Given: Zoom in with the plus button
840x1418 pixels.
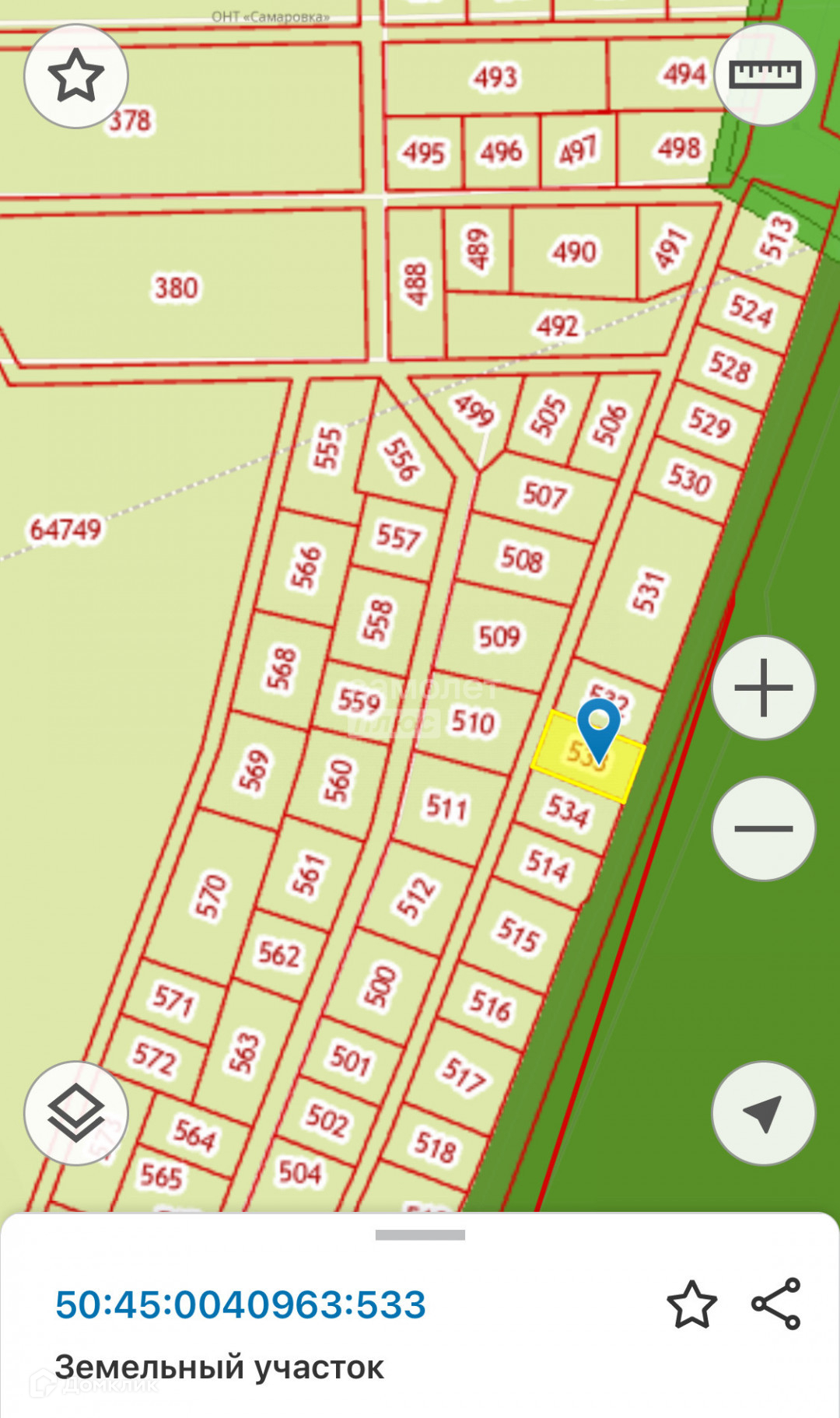Looking at the screenshot, I should point(764,688).
